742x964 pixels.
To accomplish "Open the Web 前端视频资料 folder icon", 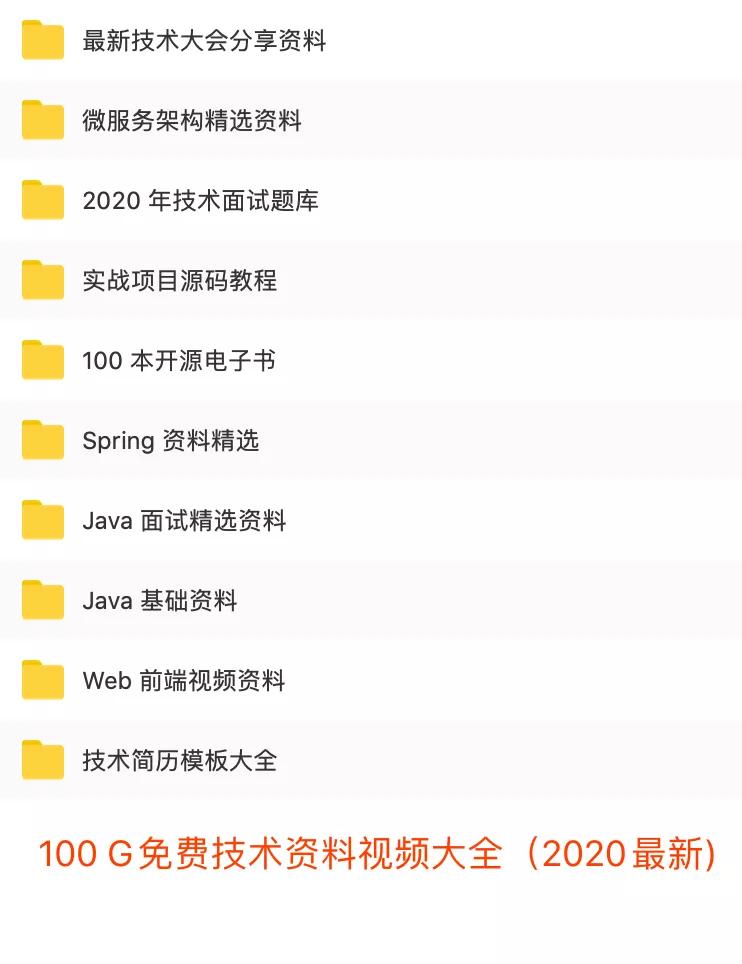I will pyautogui.click(x=41, y=681).
